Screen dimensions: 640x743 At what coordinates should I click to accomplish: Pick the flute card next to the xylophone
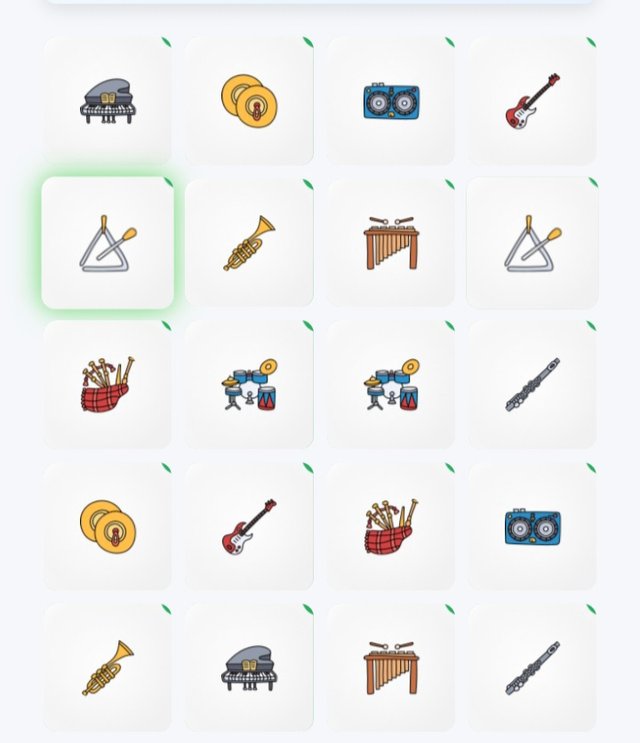coord(532,668)
